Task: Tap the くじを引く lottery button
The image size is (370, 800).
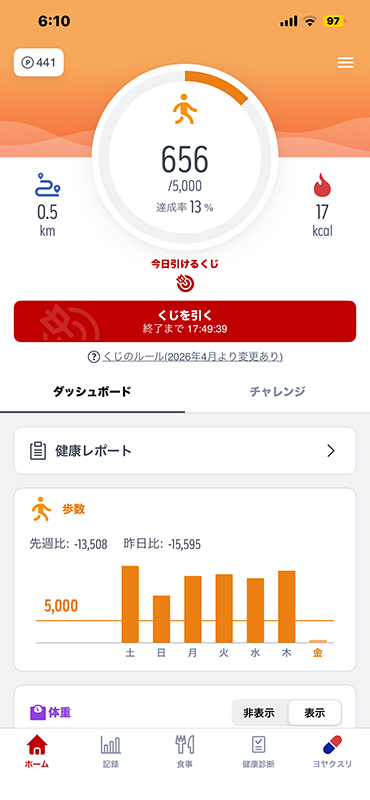Action: [185, 321]
